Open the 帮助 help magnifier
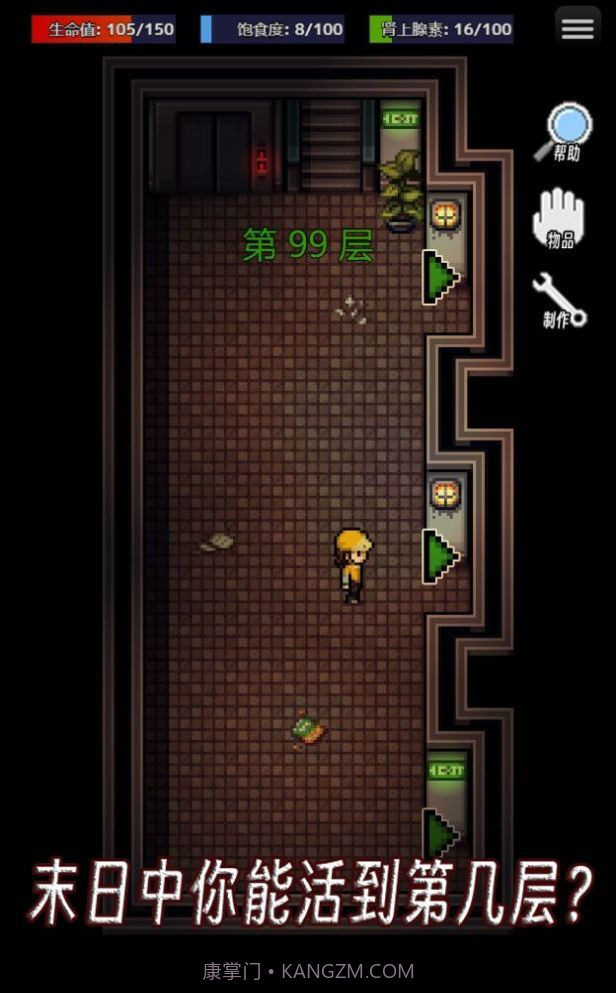 tap(563, 132)
